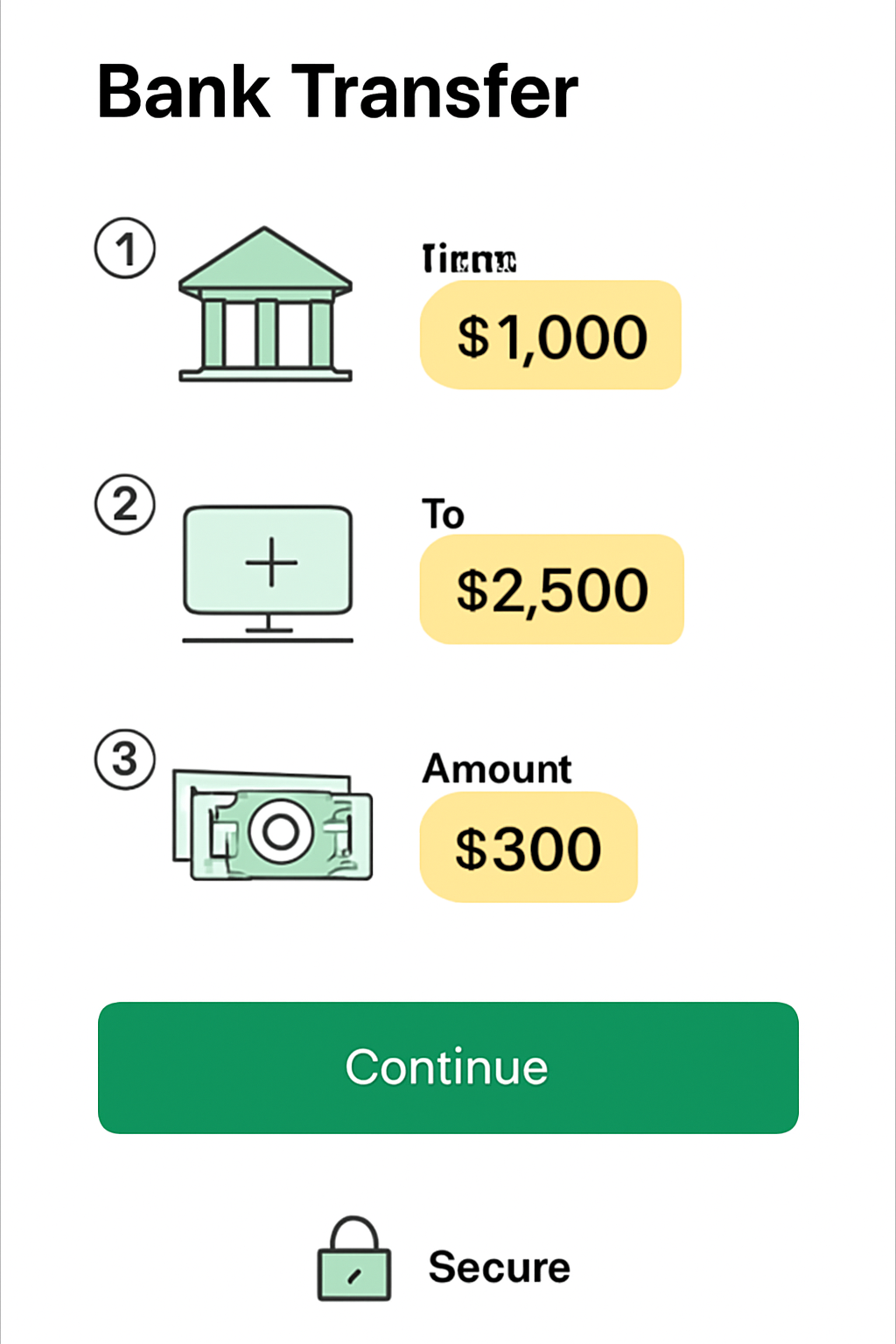Select the step 1 numbered circle

pyautogui.click(x=123, y=248)
